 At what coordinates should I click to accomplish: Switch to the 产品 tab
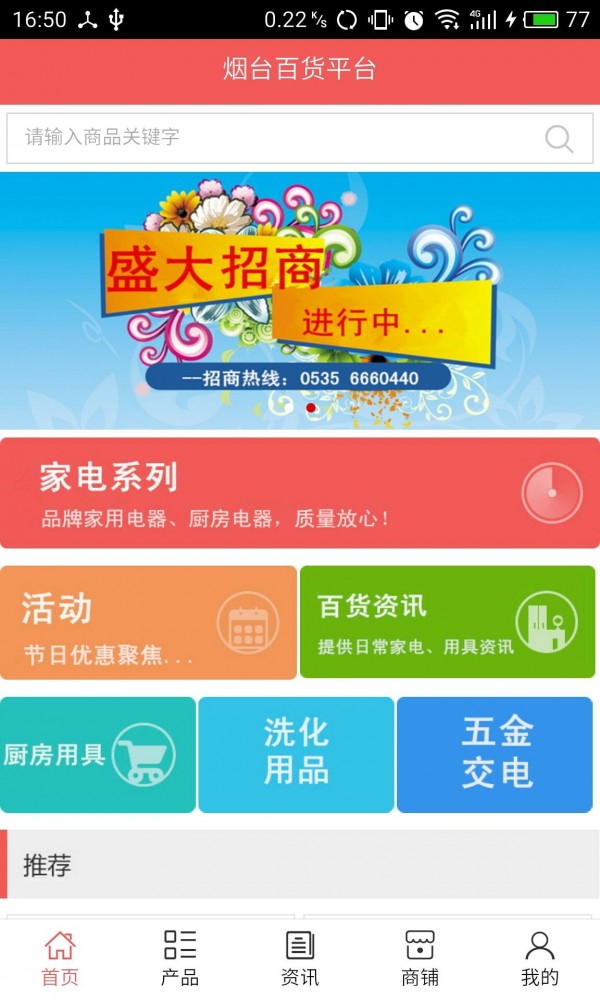(180, 958)
